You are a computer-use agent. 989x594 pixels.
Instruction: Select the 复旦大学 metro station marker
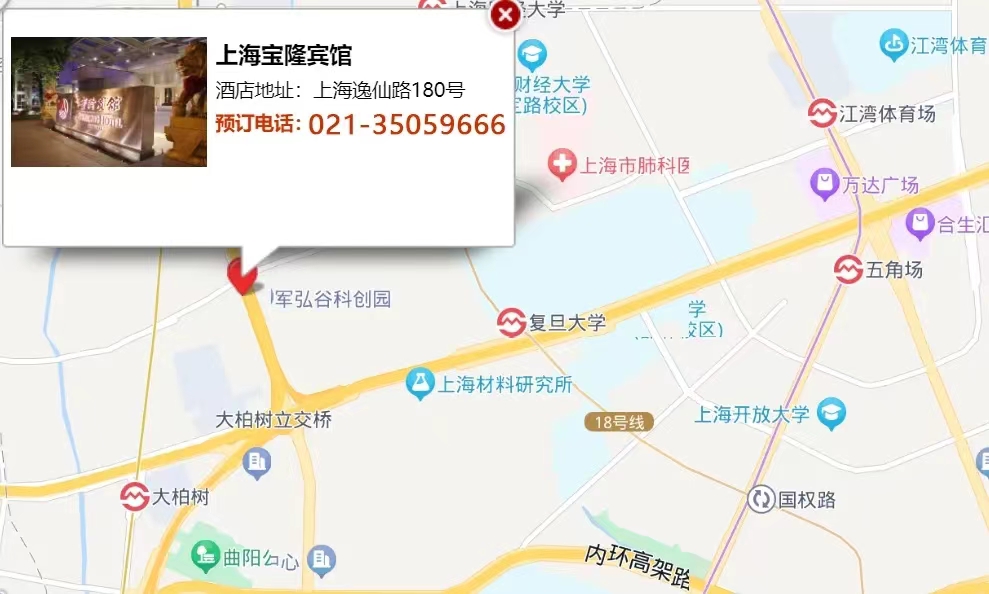click(x=512, y=322)
